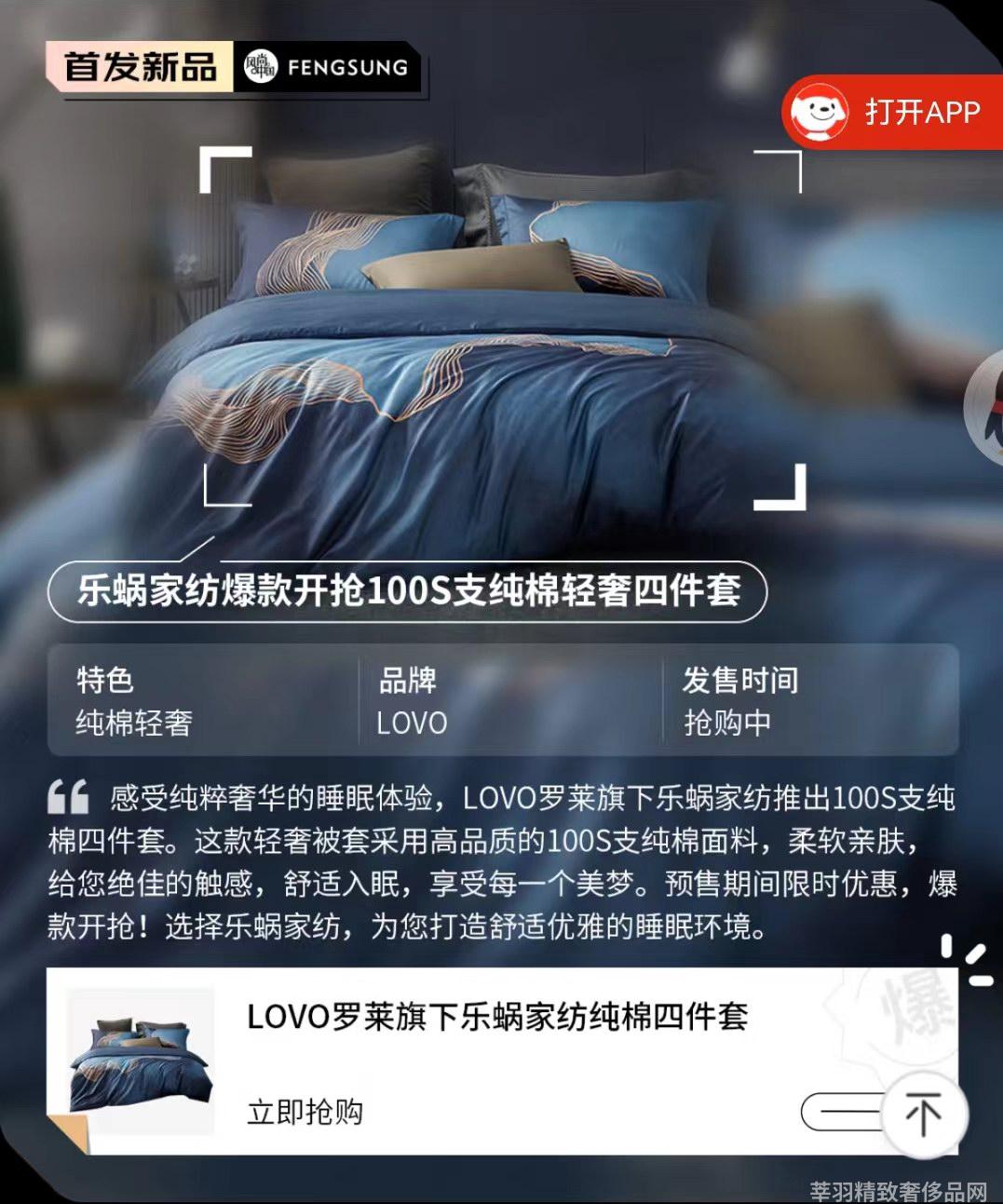Tap the back-to-top arrow button
The width and height of the screenshot is (1003, 1204).
(x=923, y=1114)
